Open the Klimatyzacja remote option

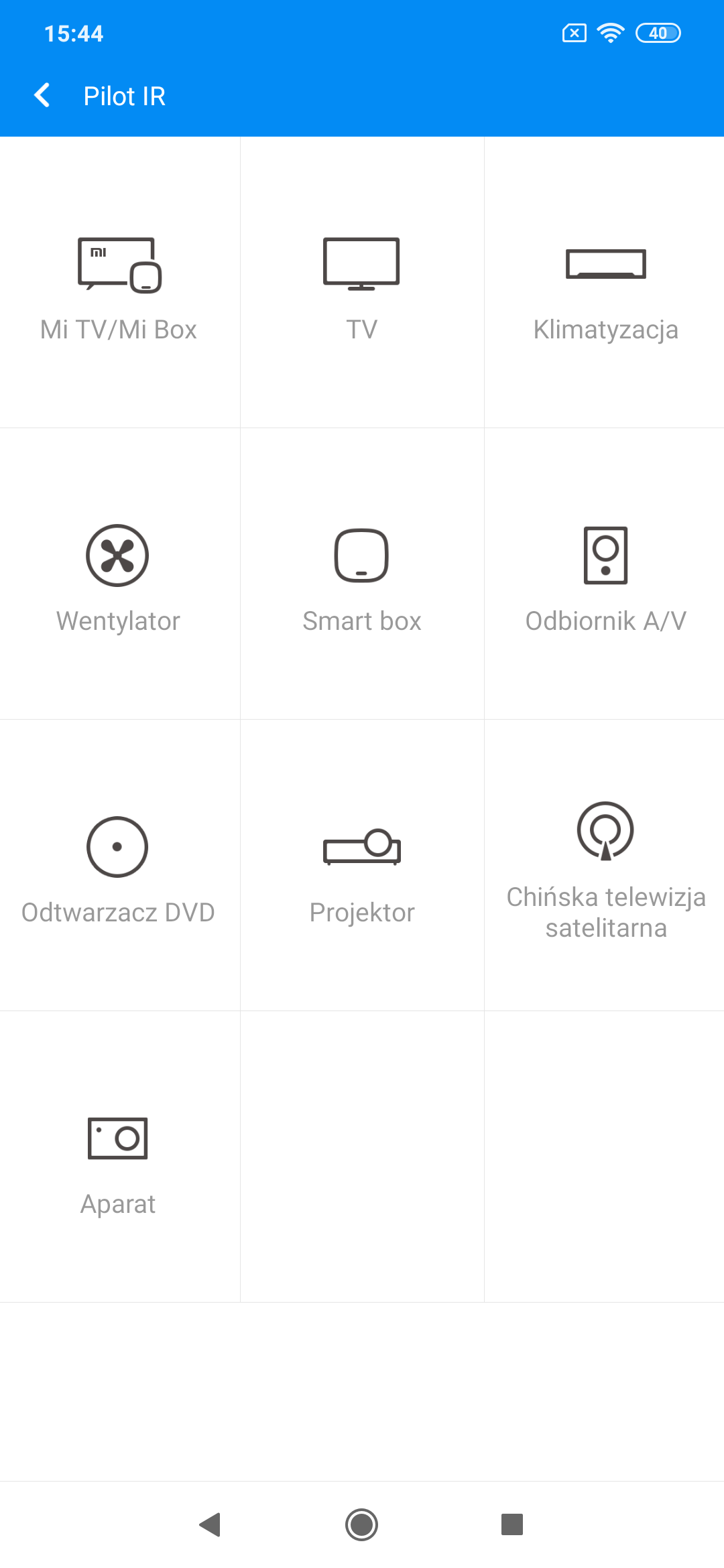point(605,282)
